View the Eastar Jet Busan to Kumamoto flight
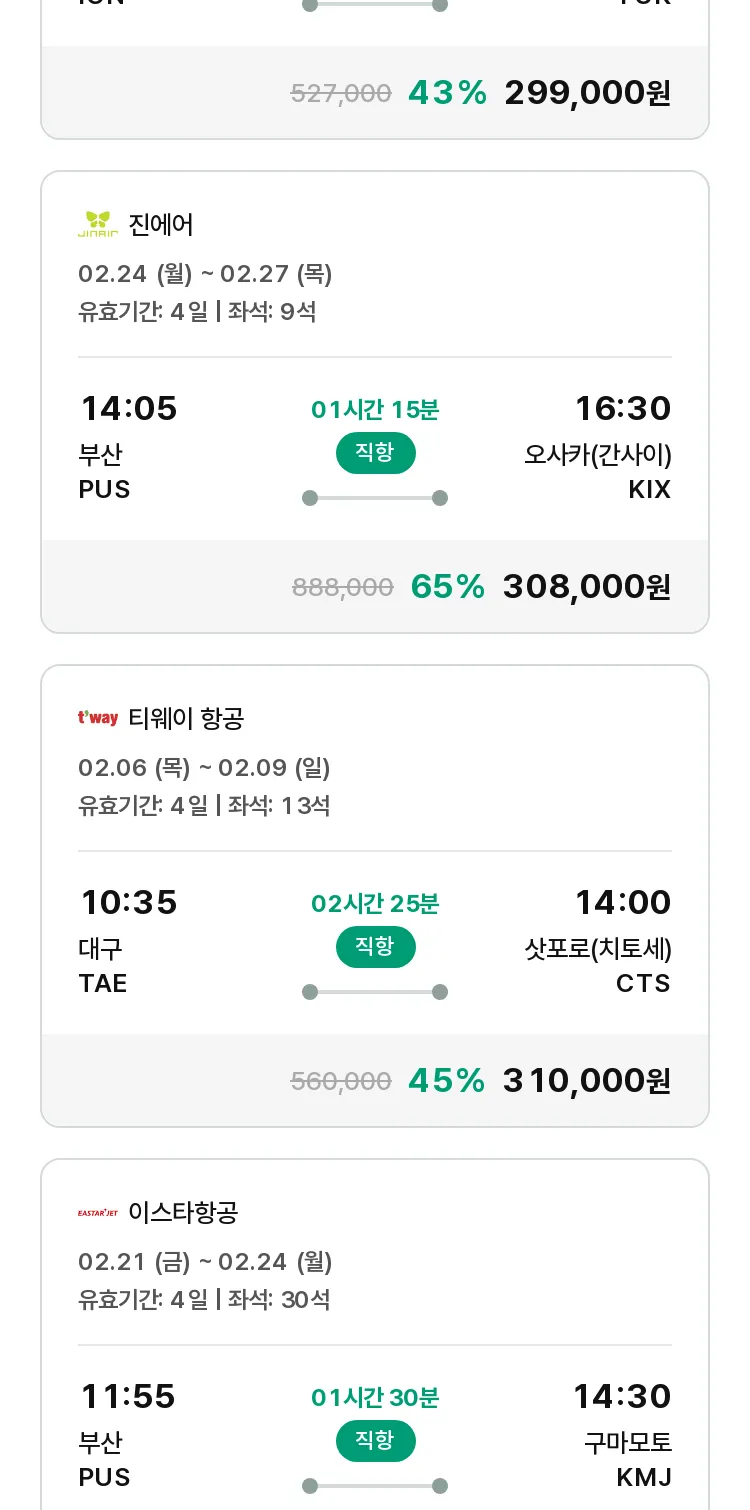This screenshot has width=750, height=1510. coord(375,1334)
